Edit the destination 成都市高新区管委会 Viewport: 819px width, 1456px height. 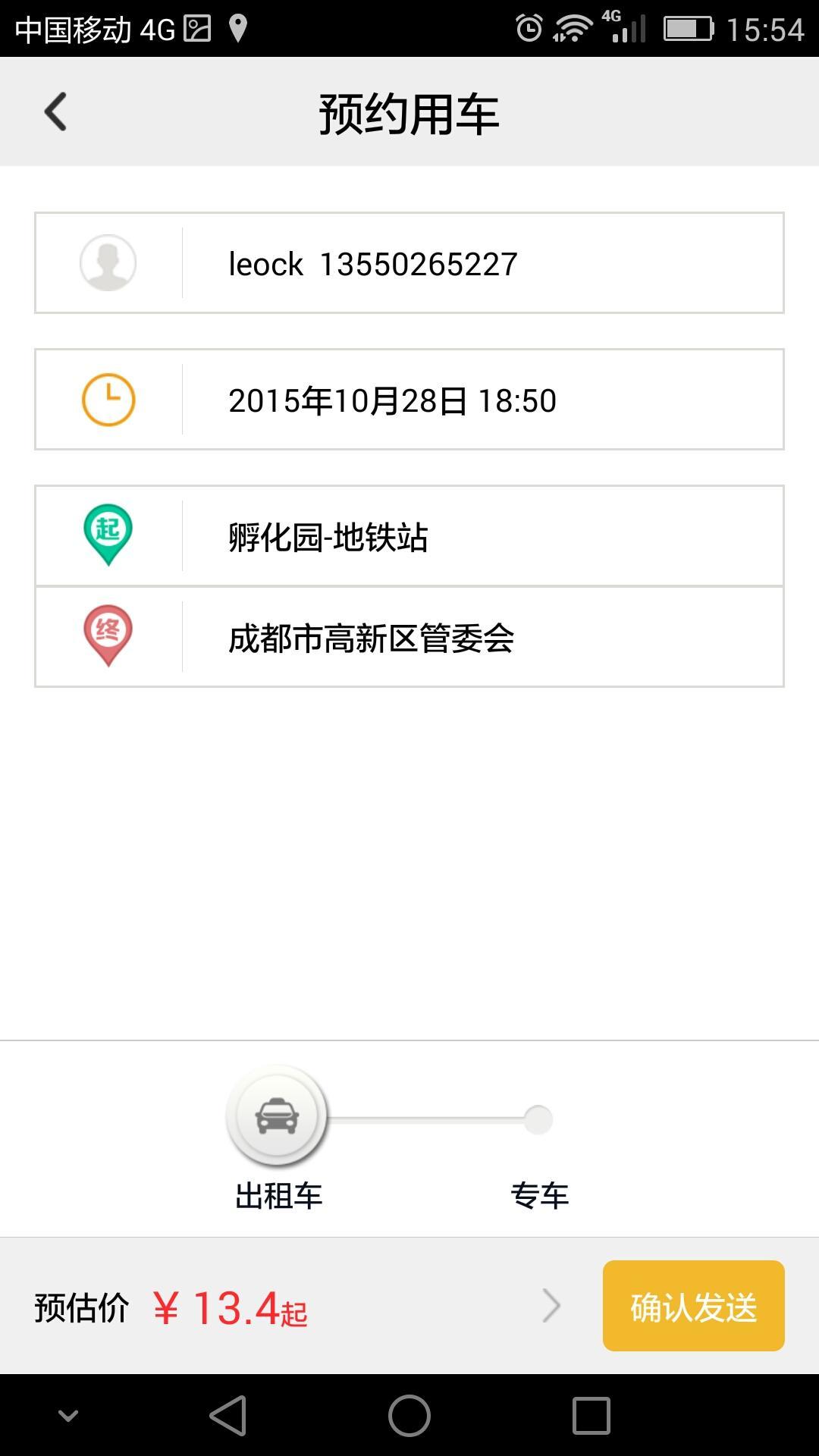409,637
